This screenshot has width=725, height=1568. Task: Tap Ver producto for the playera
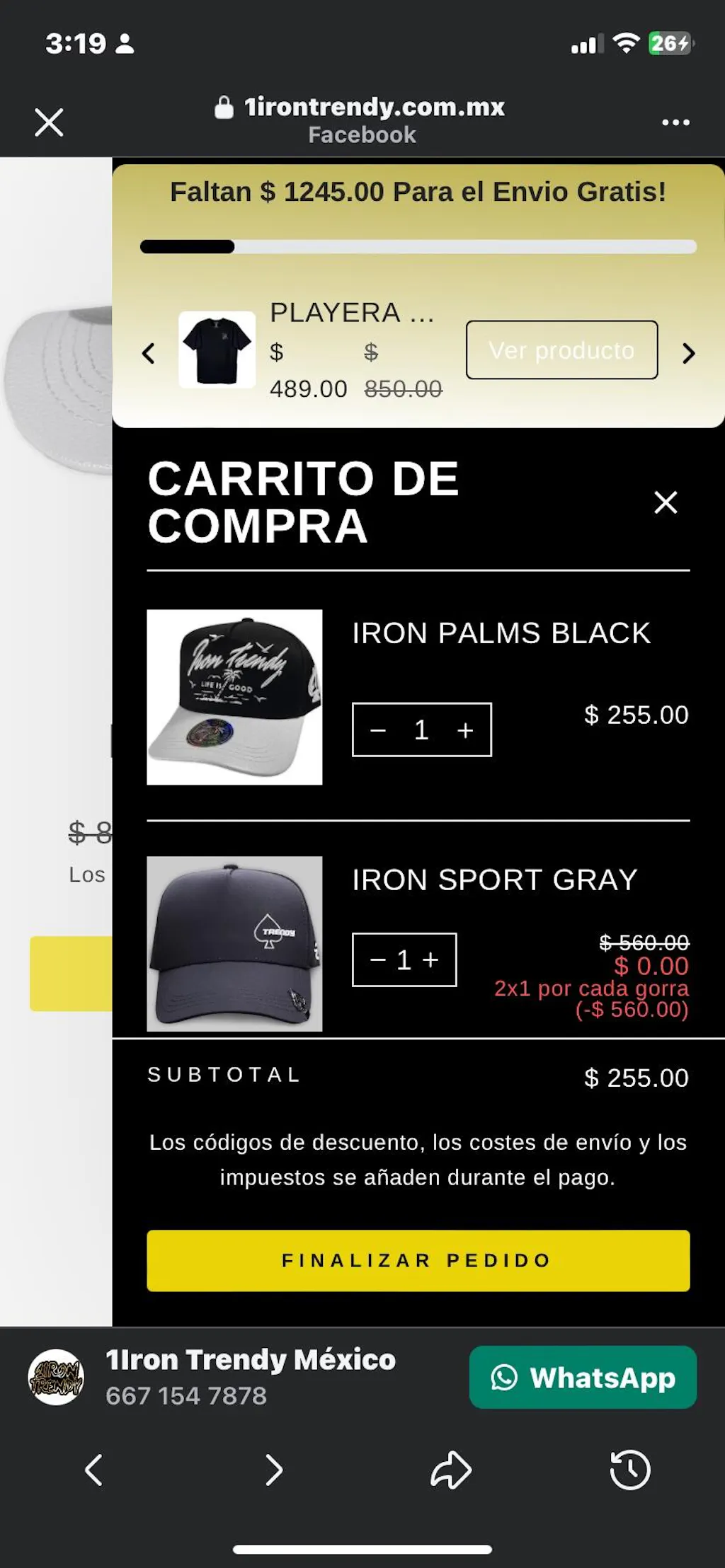(x=561, y=350)
